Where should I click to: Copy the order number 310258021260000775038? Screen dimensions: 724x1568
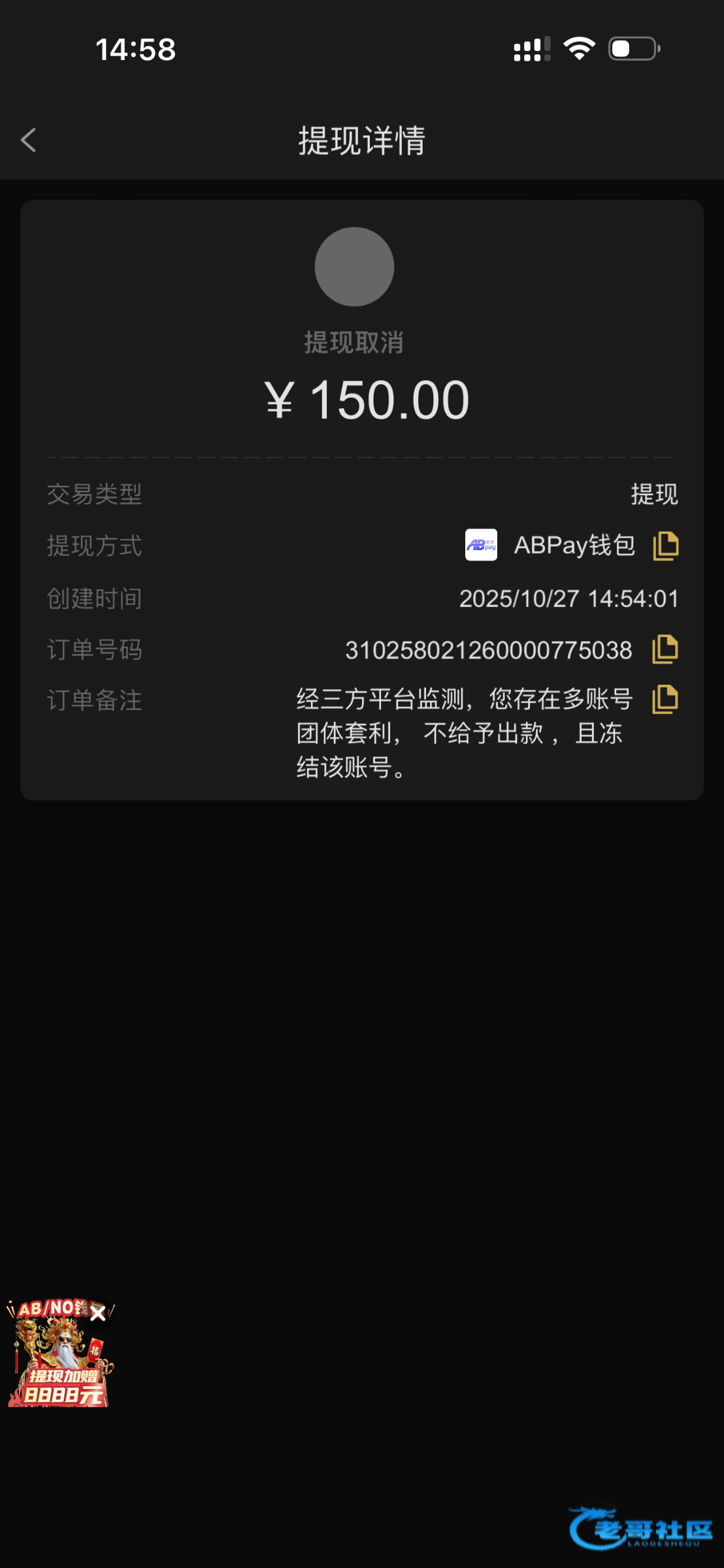click(665, 649)
